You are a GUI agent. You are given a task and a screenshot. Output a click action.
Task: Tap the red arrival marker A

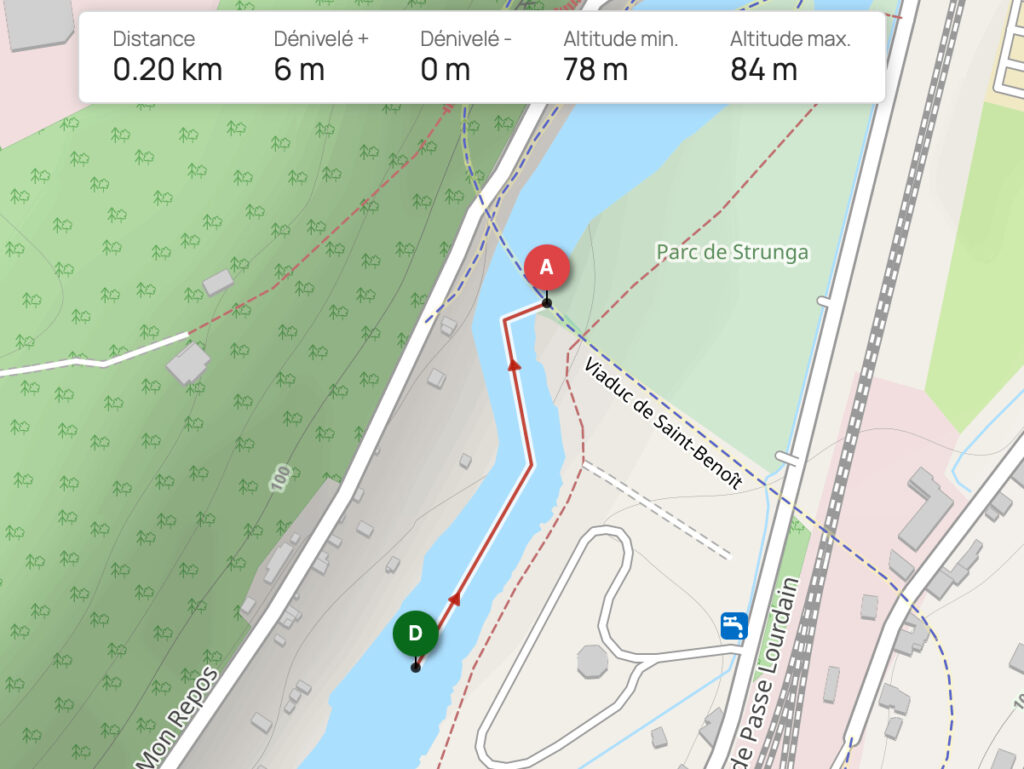[546, 268]
